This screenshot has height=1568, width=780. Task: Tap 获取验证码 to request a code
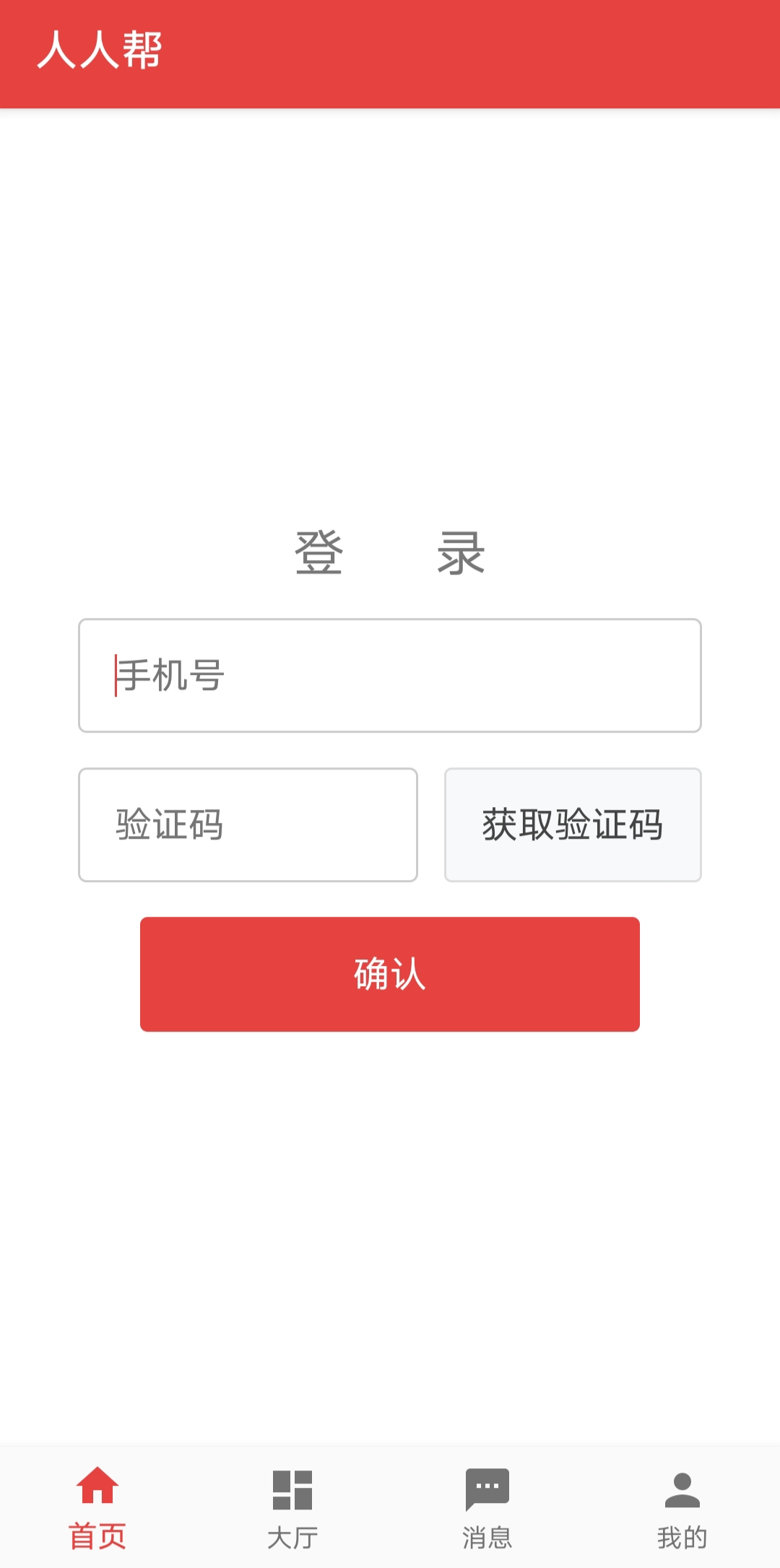[x=573, y=824]
